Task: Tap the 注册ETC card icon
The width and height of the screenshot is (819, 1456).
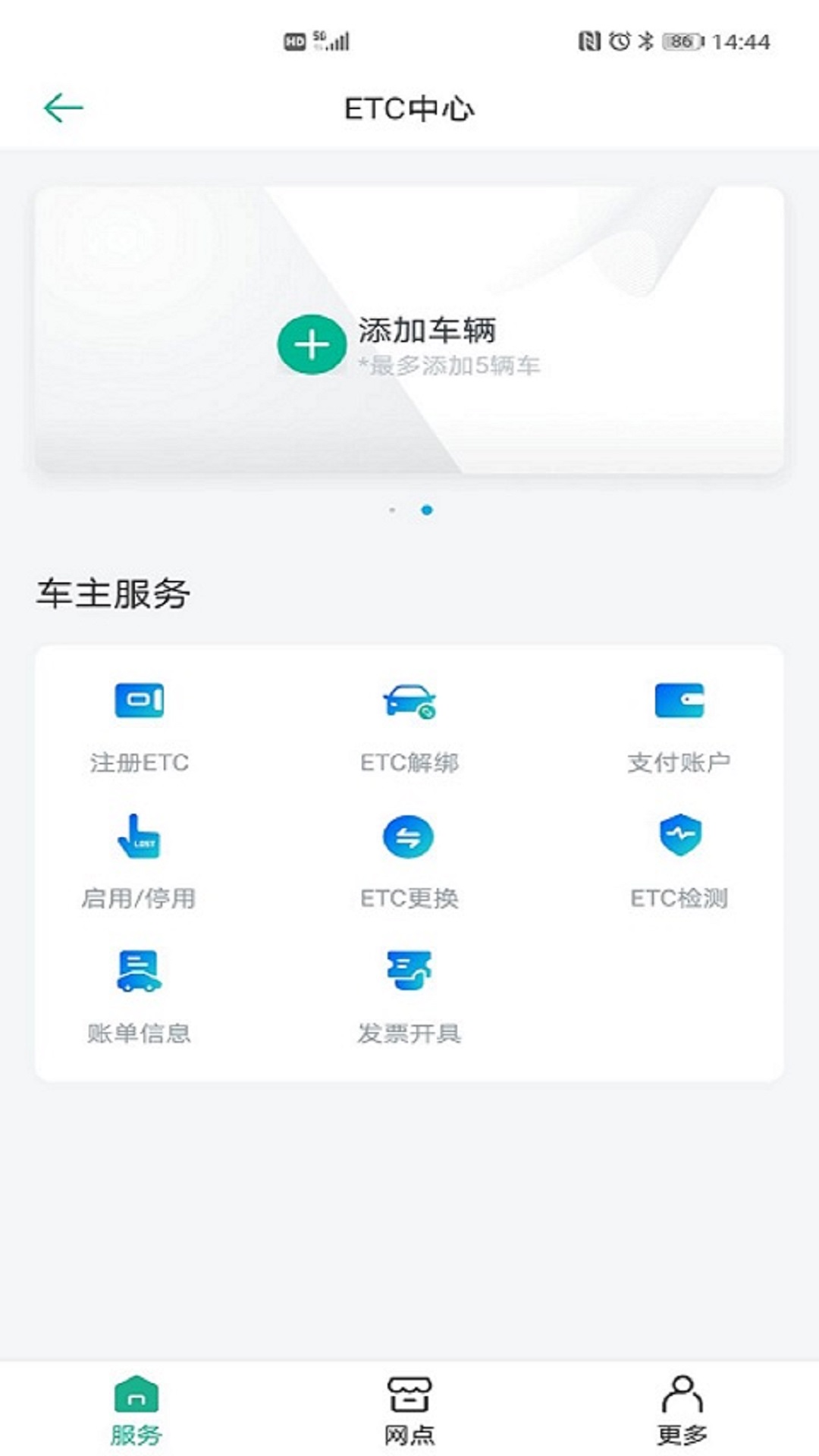Action: [140, 699]
